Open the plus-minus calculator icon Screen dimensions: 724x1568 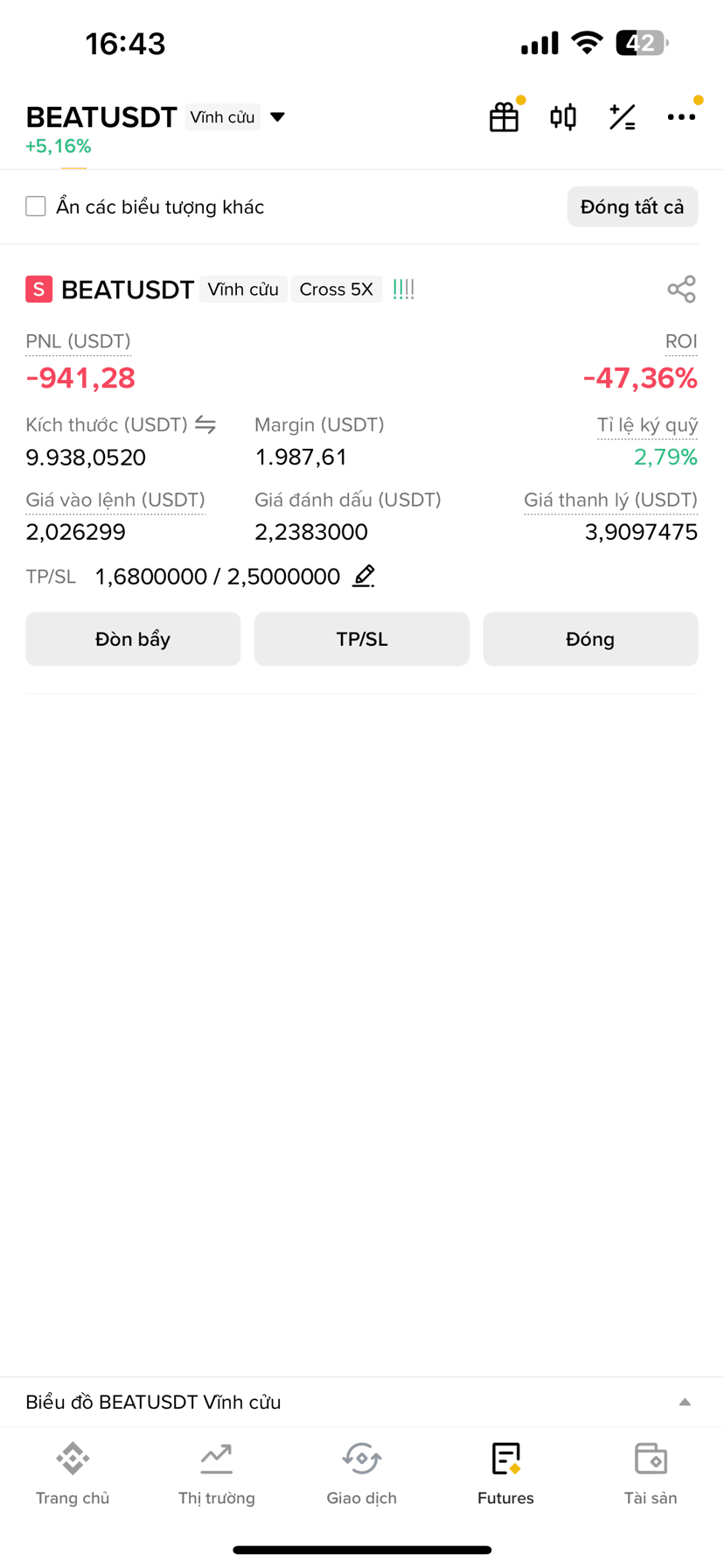(x=623, y=117)
